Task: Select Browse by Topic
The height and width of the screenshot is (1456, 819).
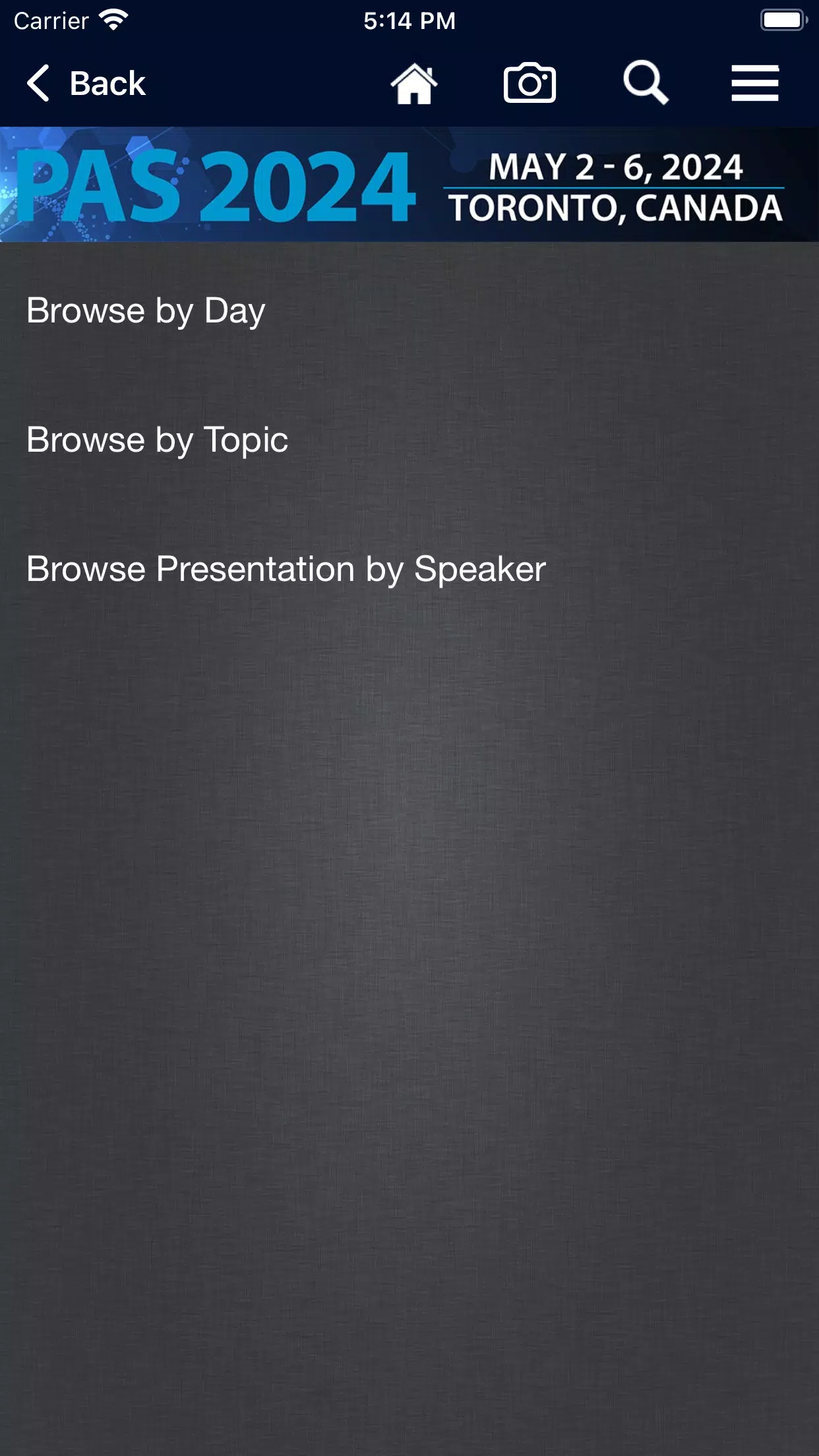Action: pos(409,440)
